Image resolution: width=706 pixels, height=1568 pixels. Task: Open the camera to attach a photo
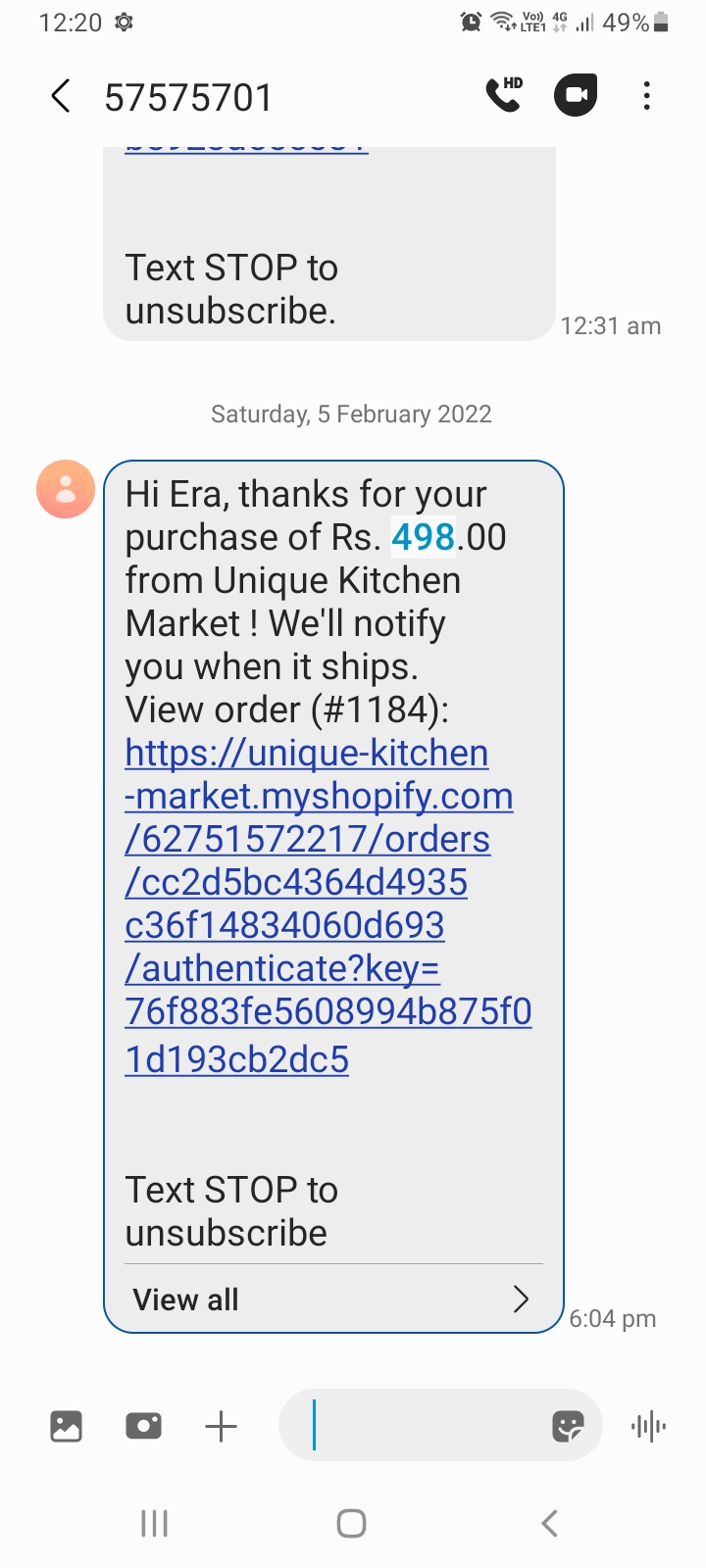[x=143, y=1426]
